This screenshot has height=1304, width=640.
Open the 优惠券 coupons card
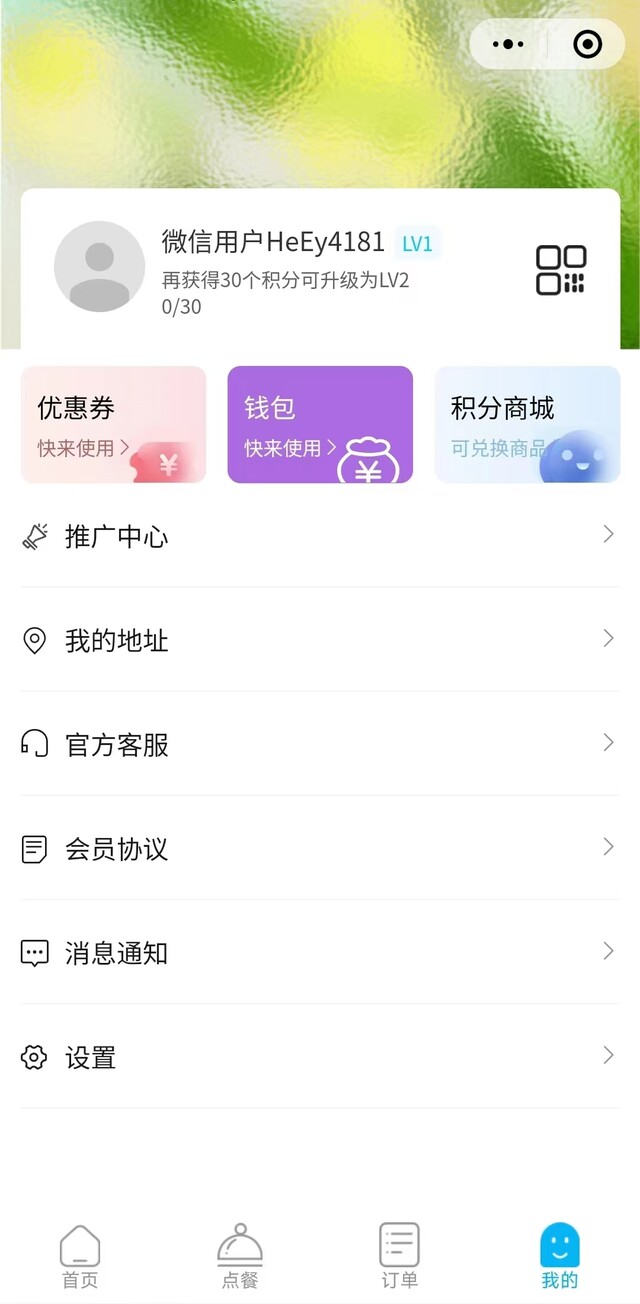point(113,424)
